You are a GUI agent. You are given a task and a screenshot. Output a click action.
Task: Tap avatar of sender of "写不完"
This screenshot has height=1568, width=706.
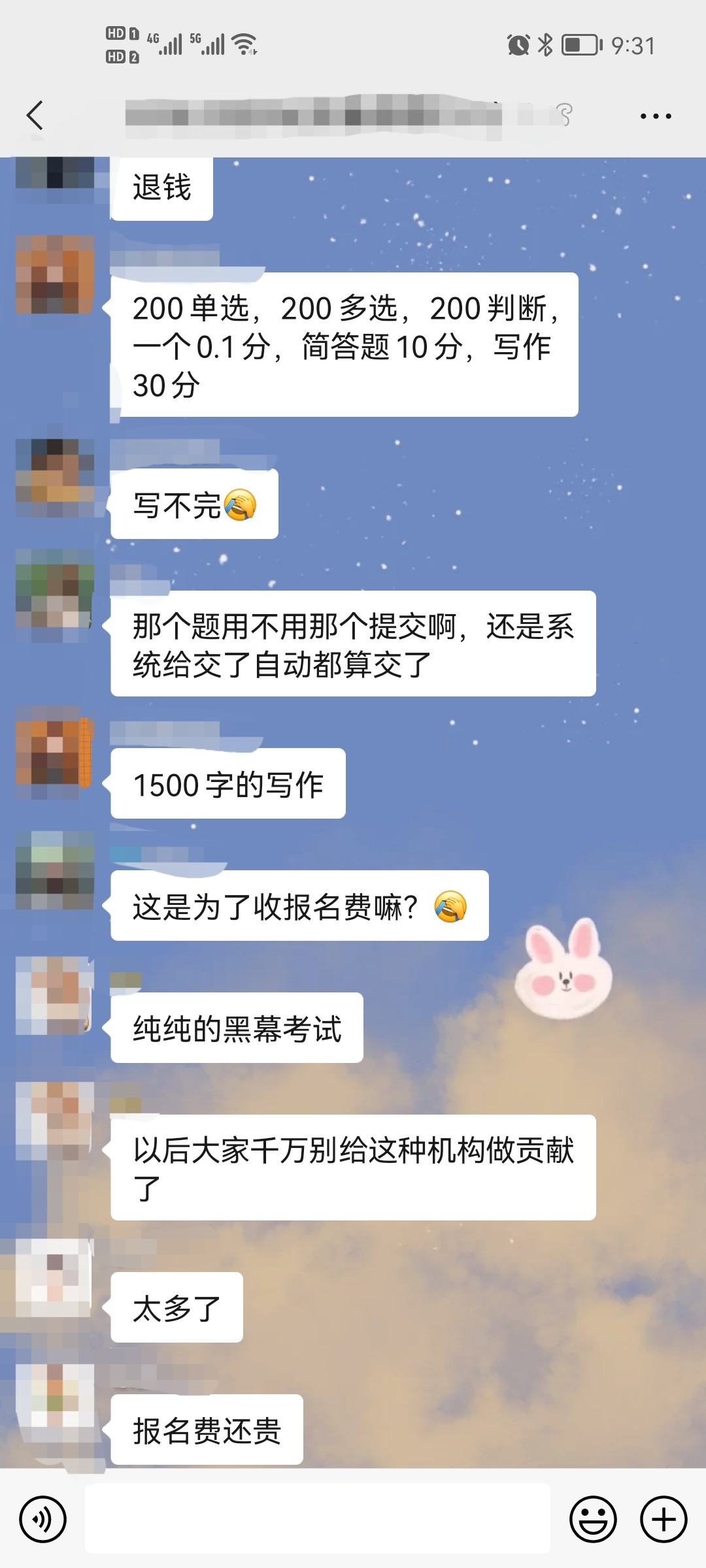pos(55,478)
